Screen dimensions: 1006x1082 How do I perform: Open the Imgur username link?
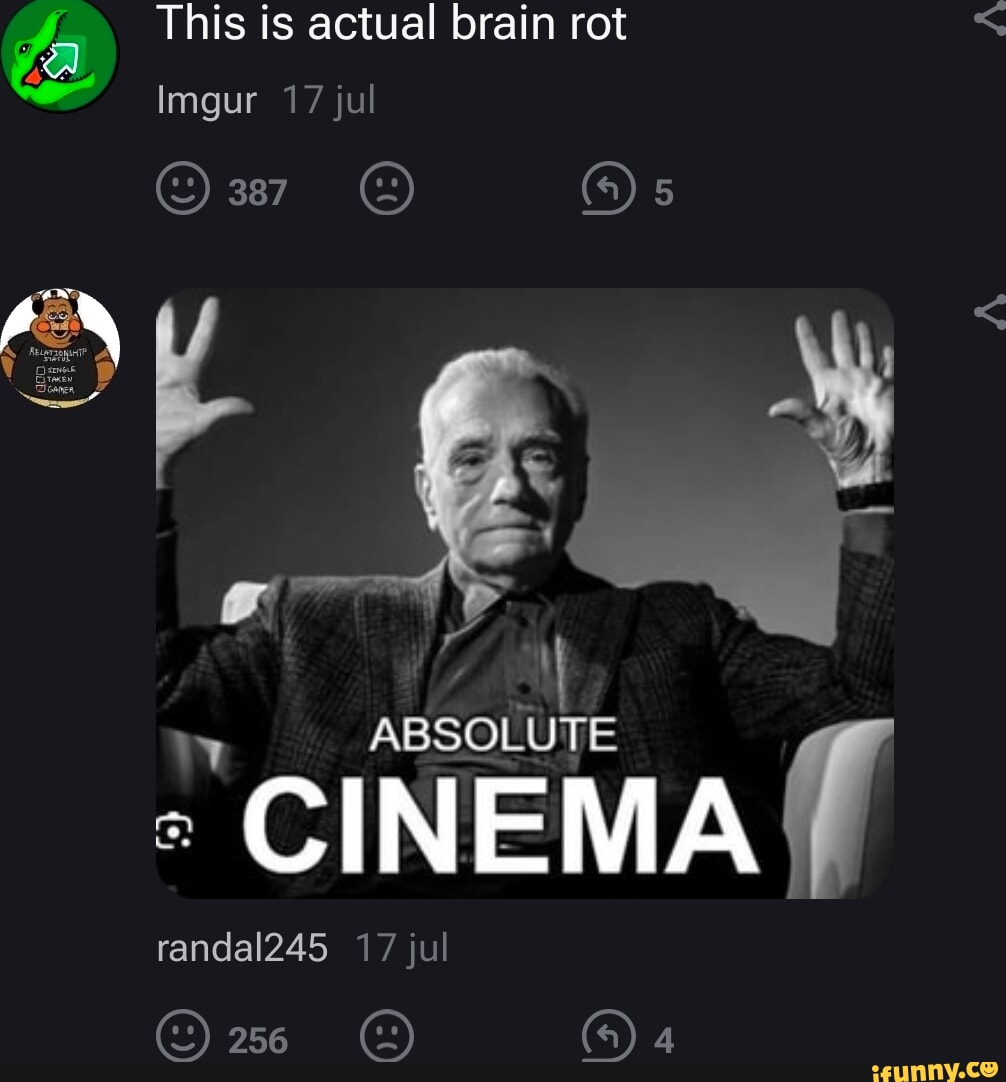[x=207, y=100]
